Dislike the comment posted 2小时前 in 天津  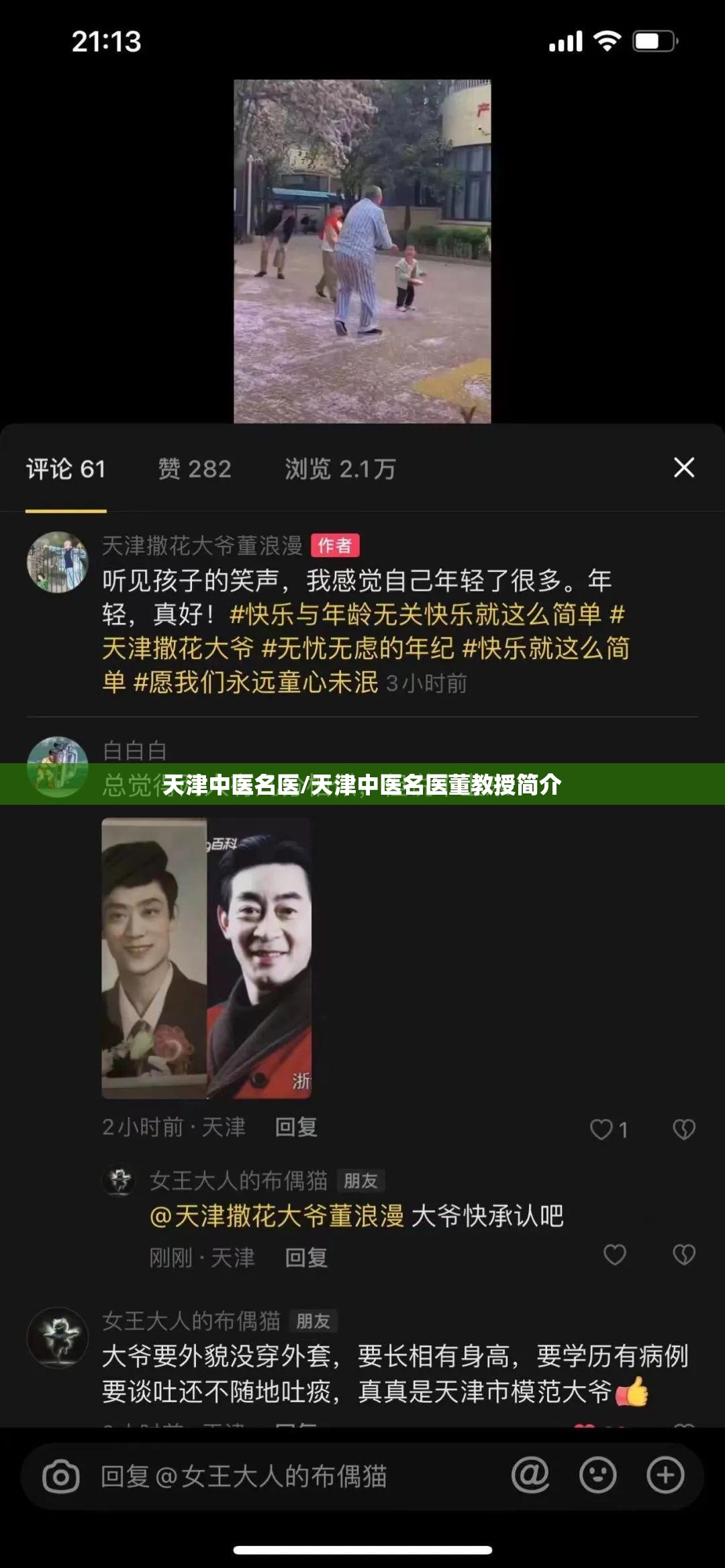click(x=683, y=1130)
